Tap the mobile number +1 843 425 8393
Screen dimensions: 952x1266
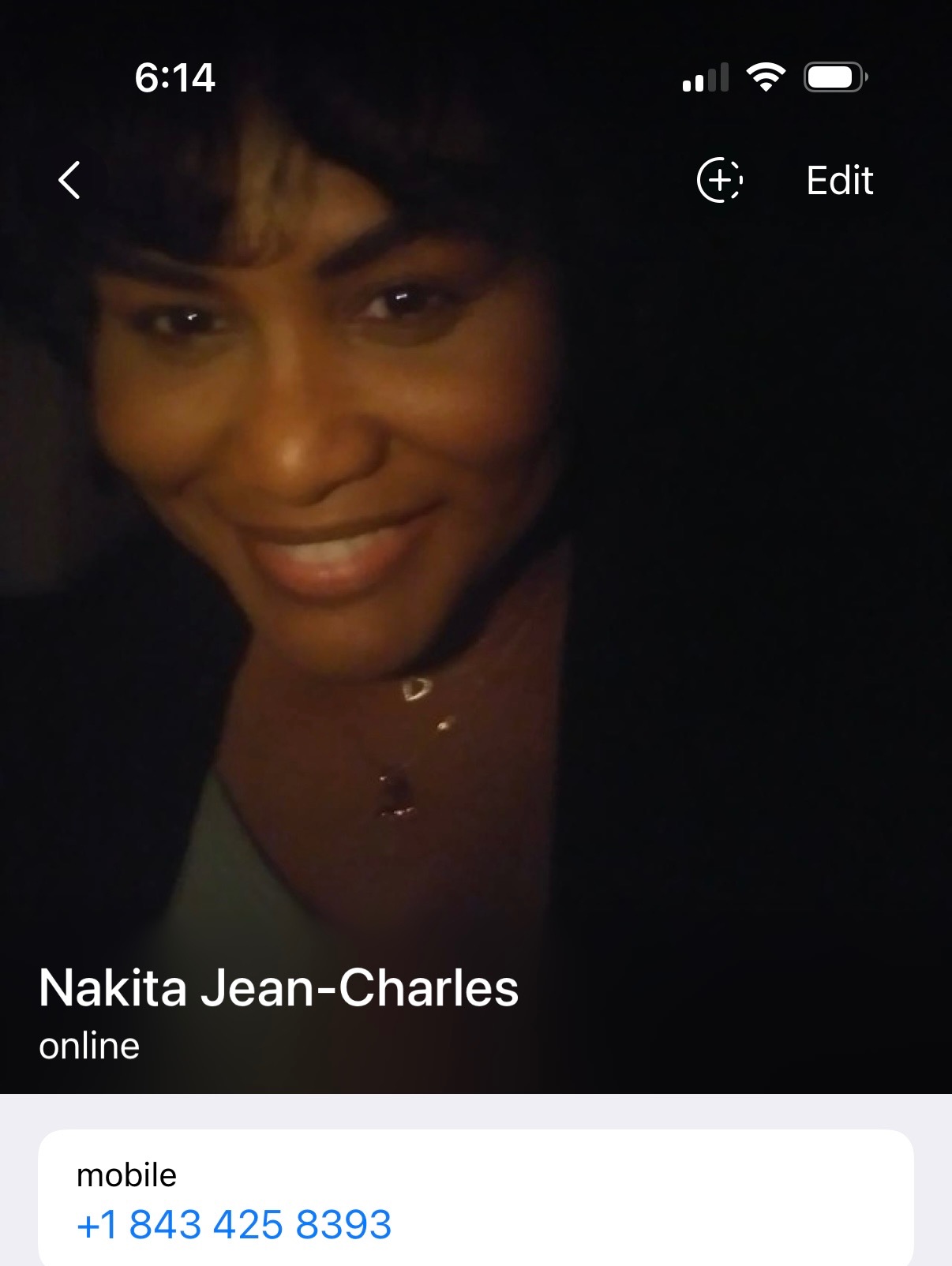pyautogui.click(x=234, y=1224)
